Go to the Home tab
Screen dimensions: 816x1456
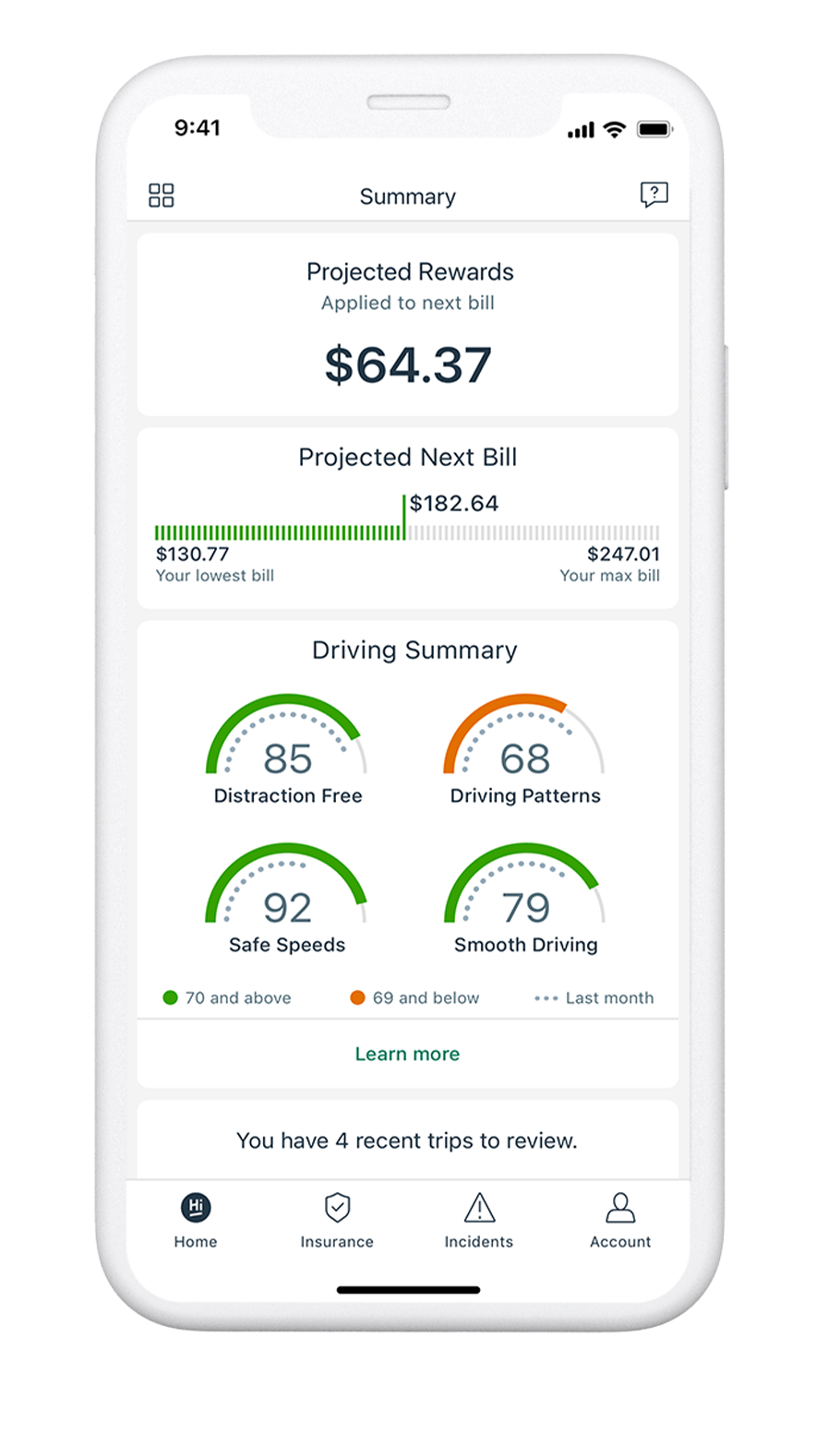point(196,1220)
